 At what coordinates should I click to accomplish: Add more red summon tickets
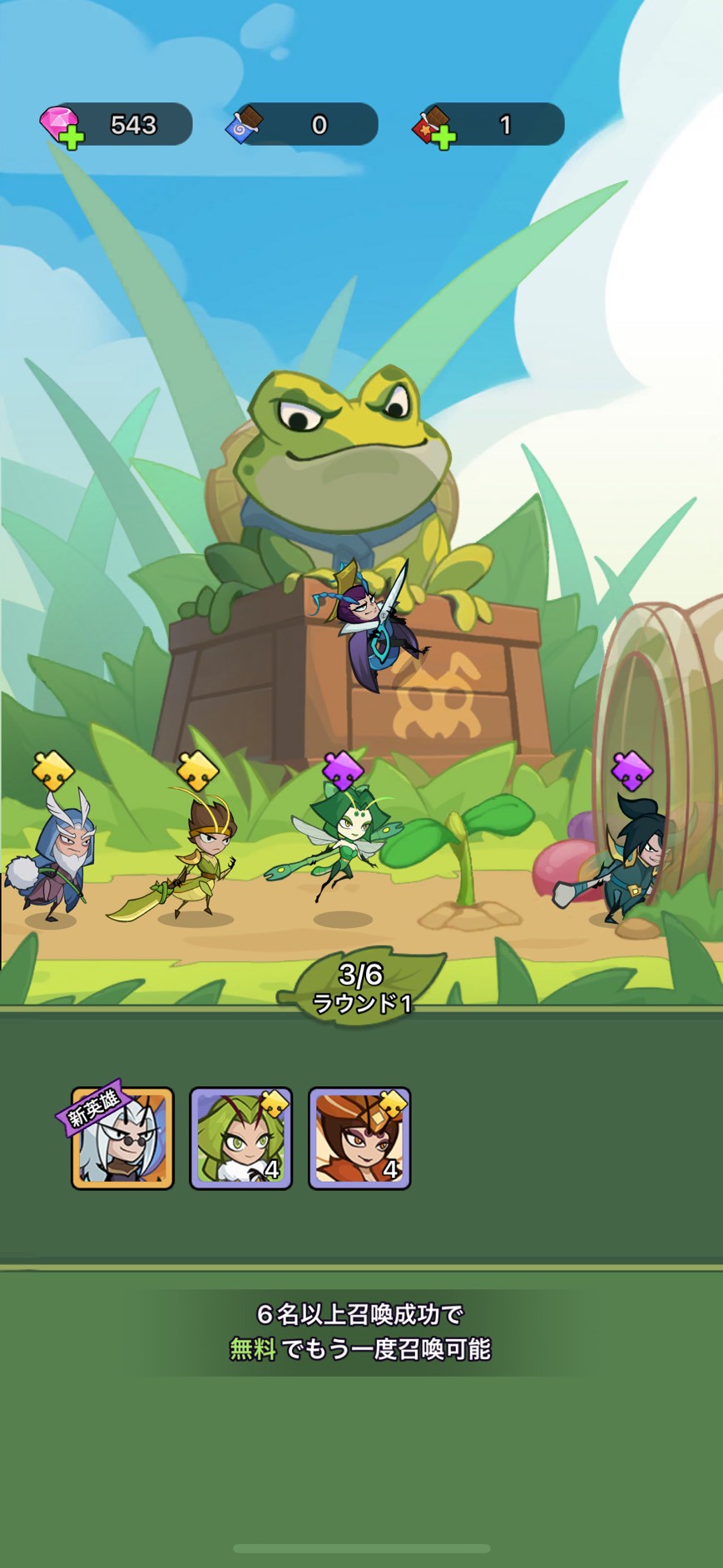pyautogui.click(x=443, y=137)
